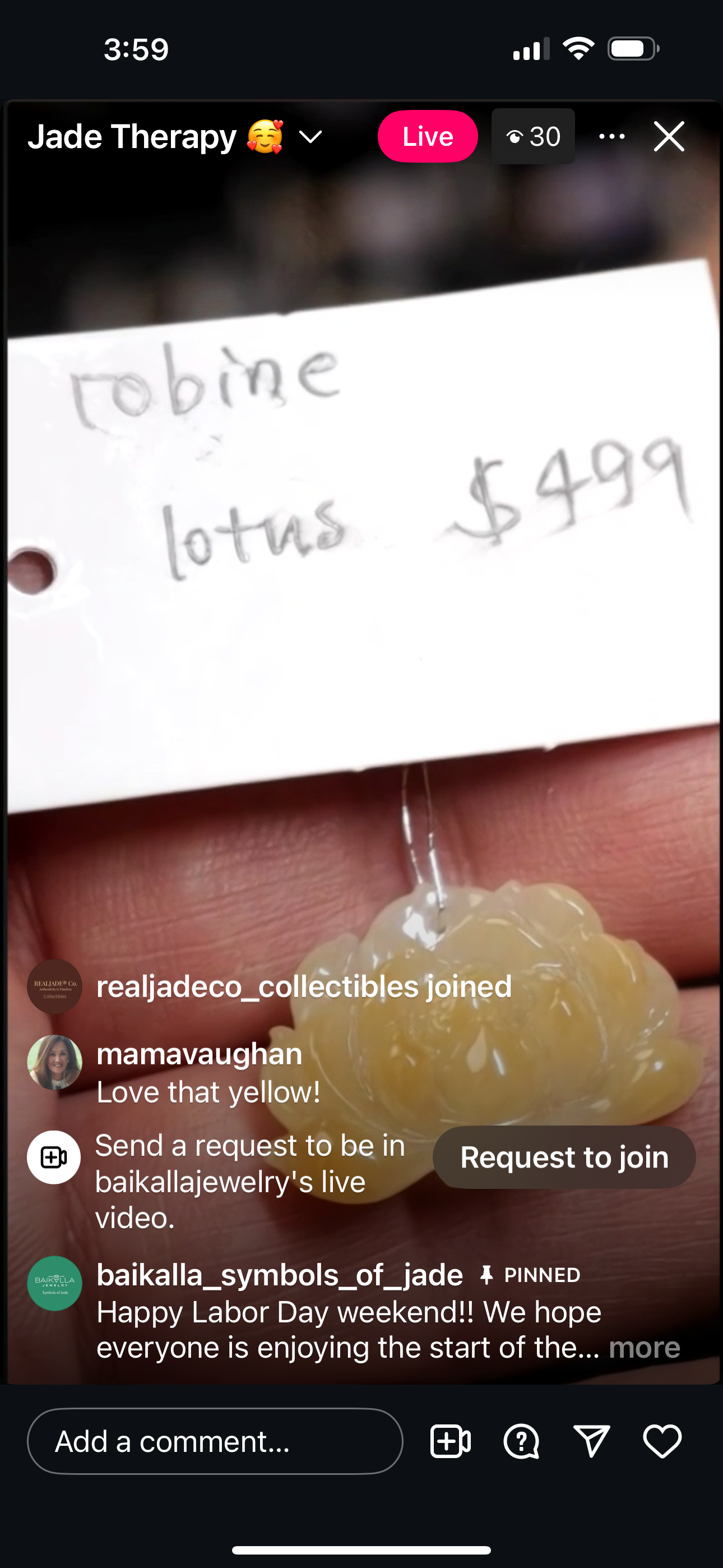This screenshot has height=1568, width=723.
Task: Open the three-dot options menu
Action: click(x=611, y=136)
